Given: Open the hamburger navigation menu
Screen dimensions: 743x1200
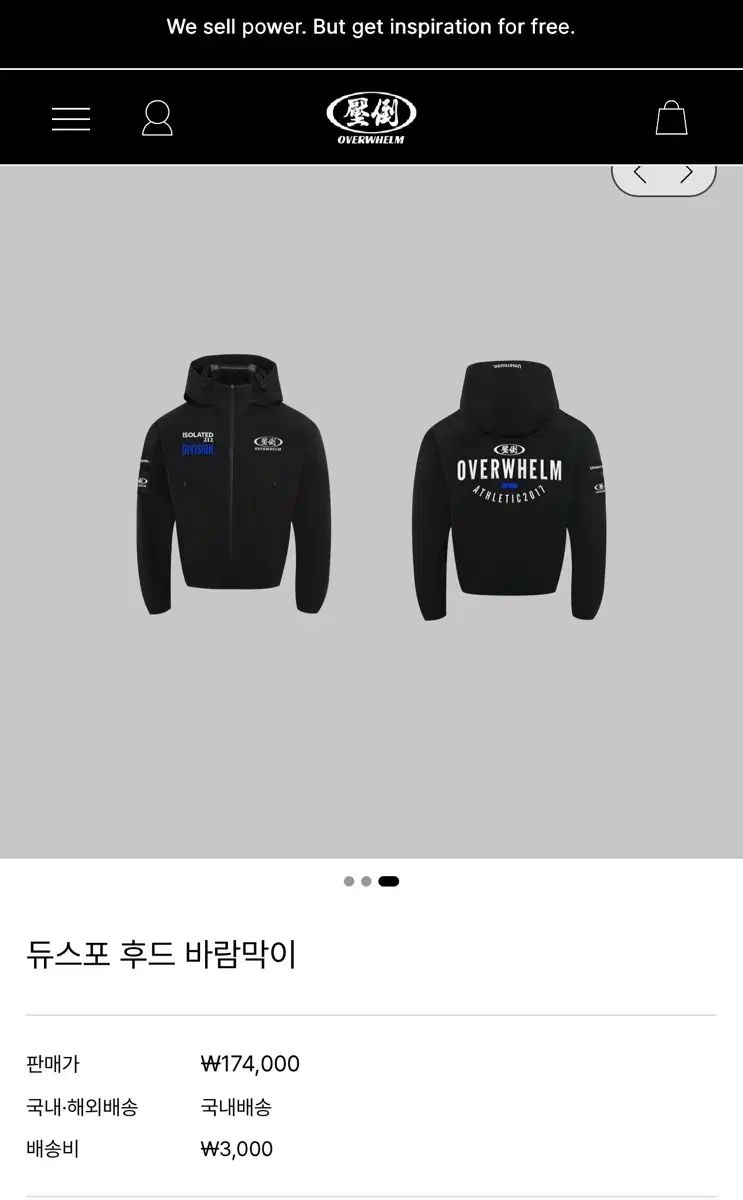Looking at the screenshot, I should (x=71, y=119).
